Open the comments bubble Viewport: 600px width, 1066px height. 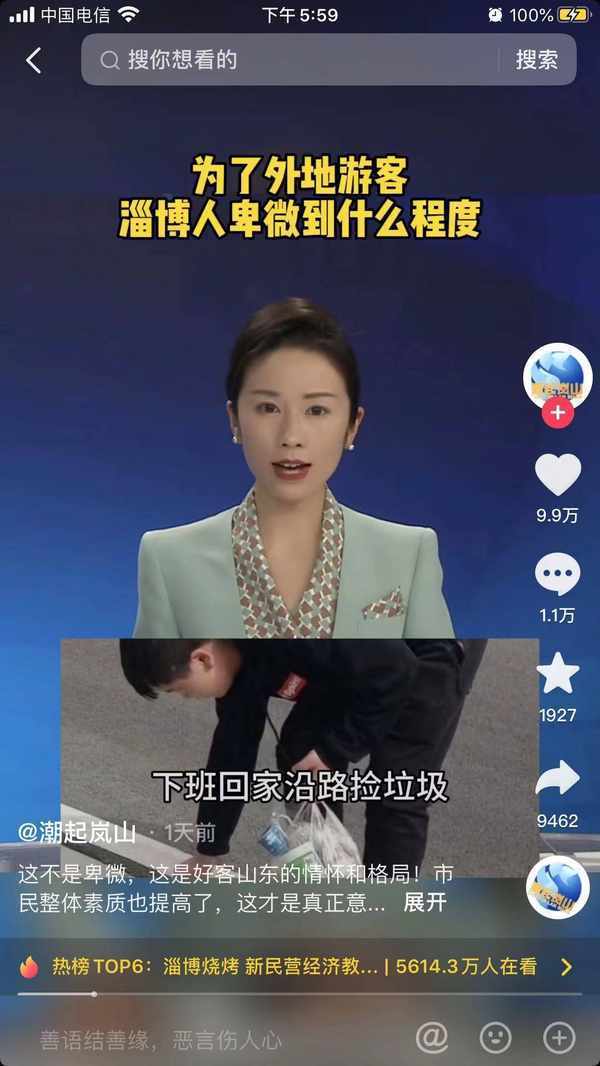[558, 575]
